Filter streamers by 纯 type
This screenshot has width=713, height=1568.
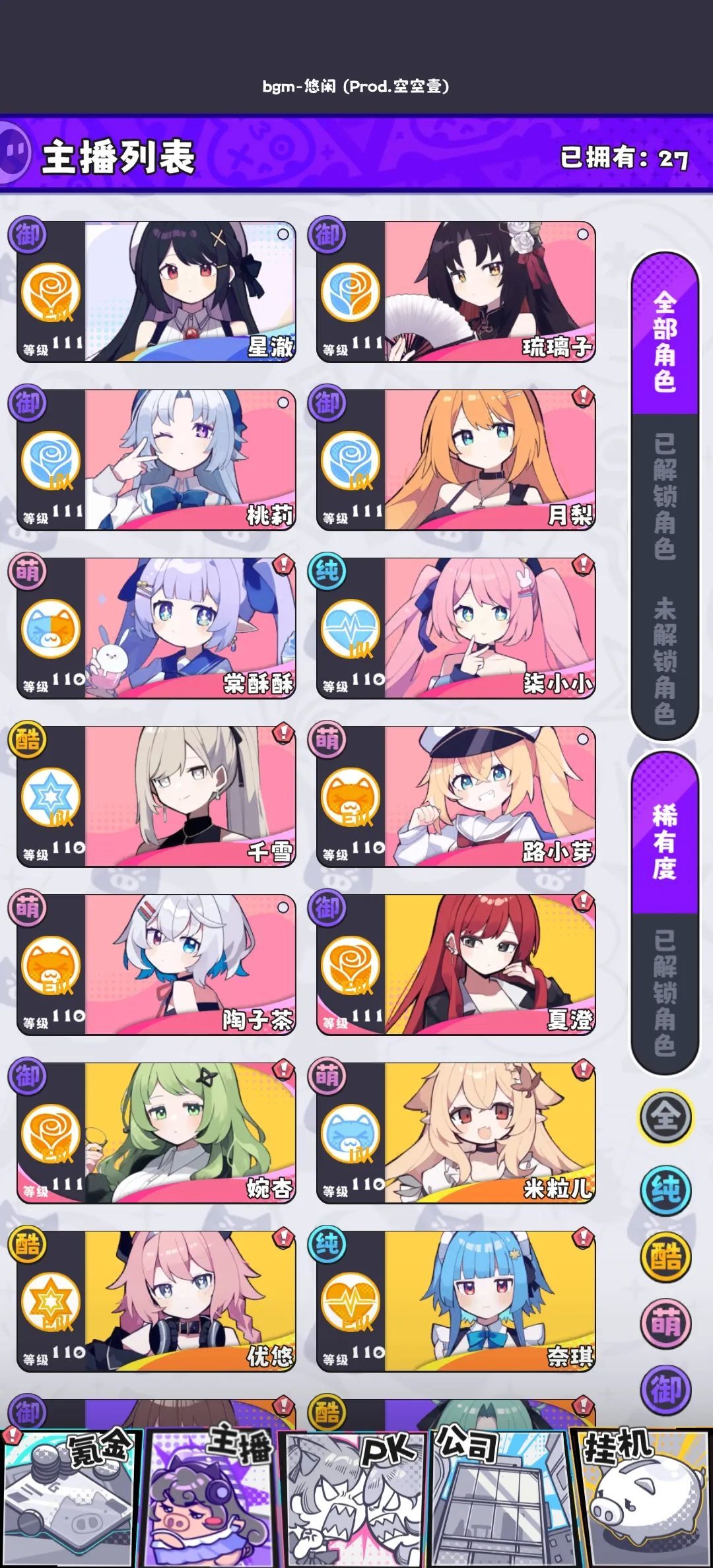pos(665,1190)
